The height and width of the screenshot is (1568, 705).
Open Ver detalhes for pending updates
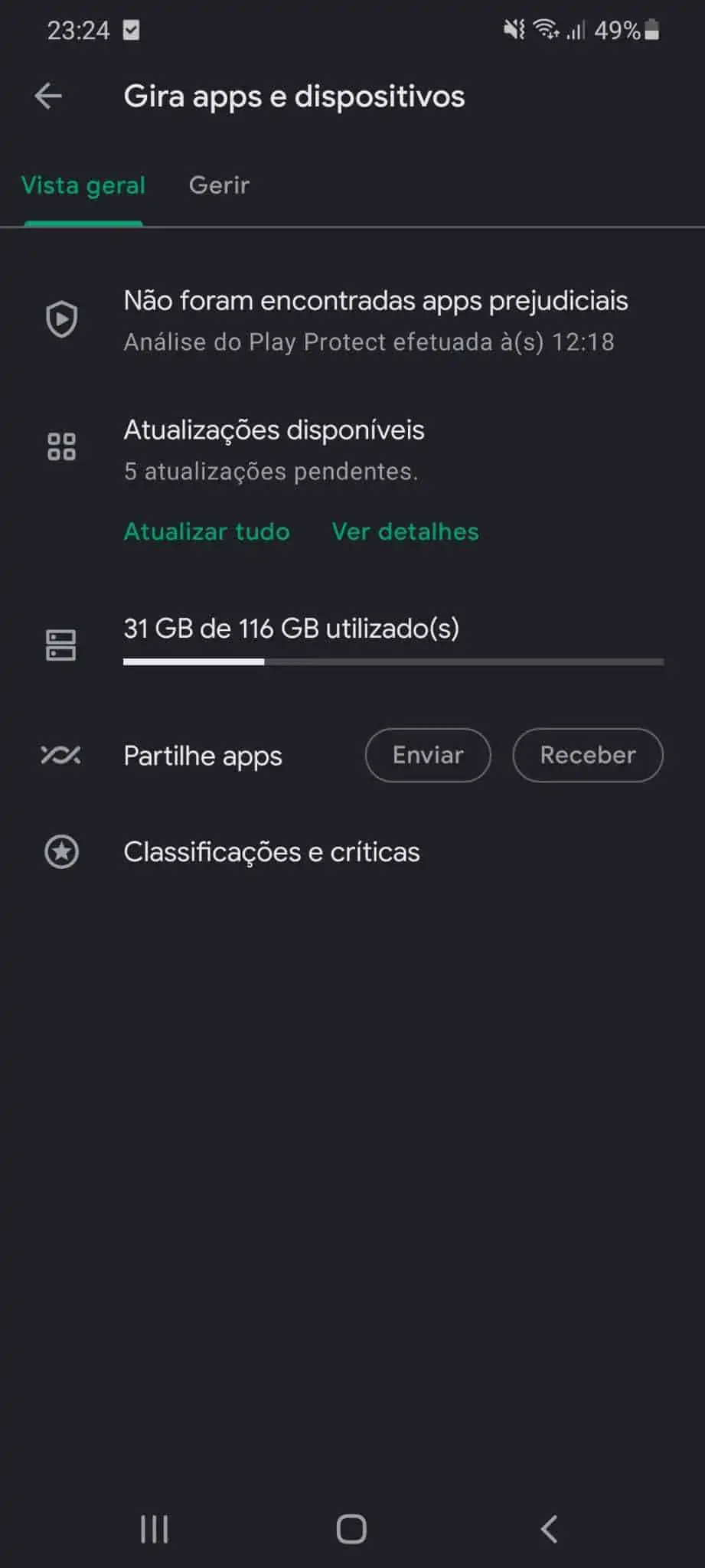[405, 531]
